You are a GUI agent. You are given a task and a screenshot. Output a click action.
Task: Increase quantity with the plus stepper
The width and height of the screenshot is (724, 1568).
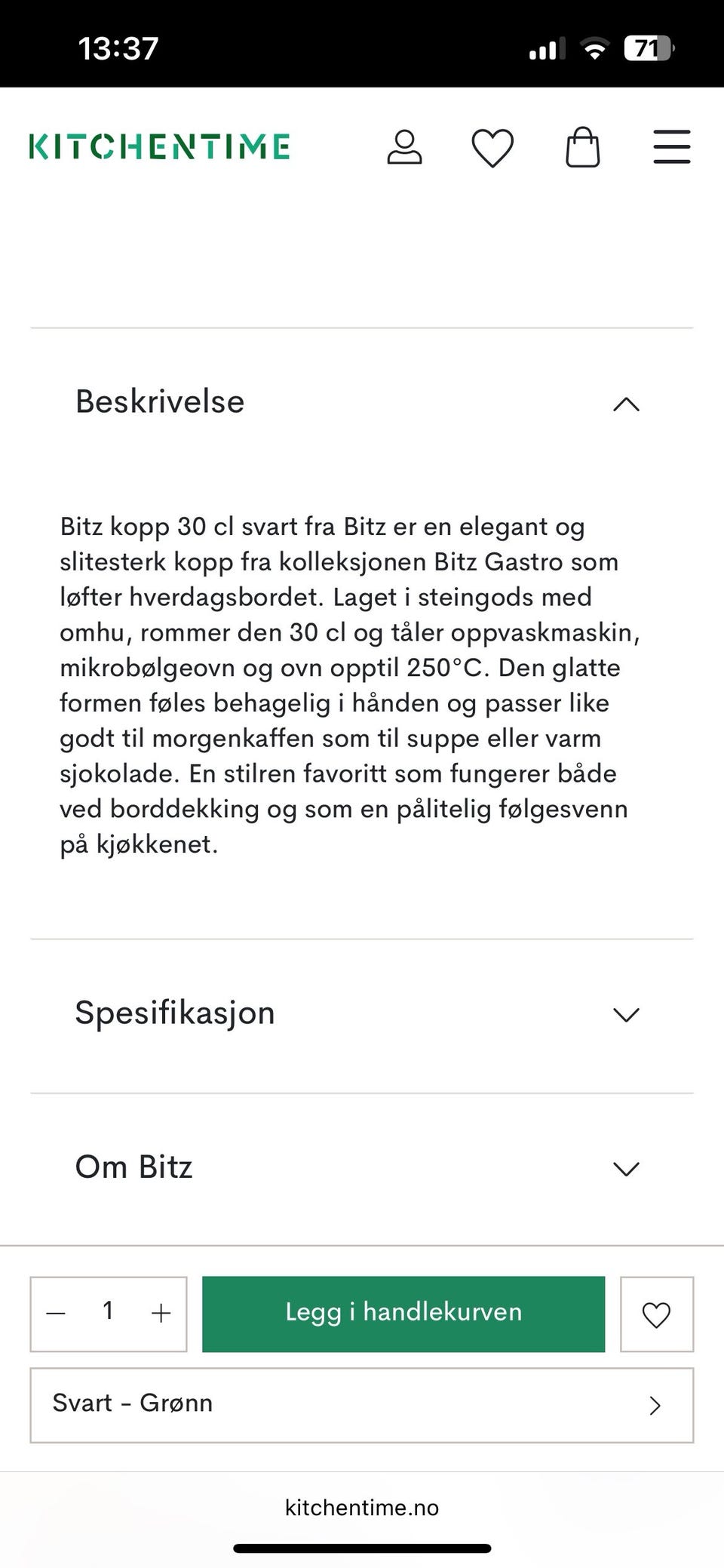coord(161,1313)
